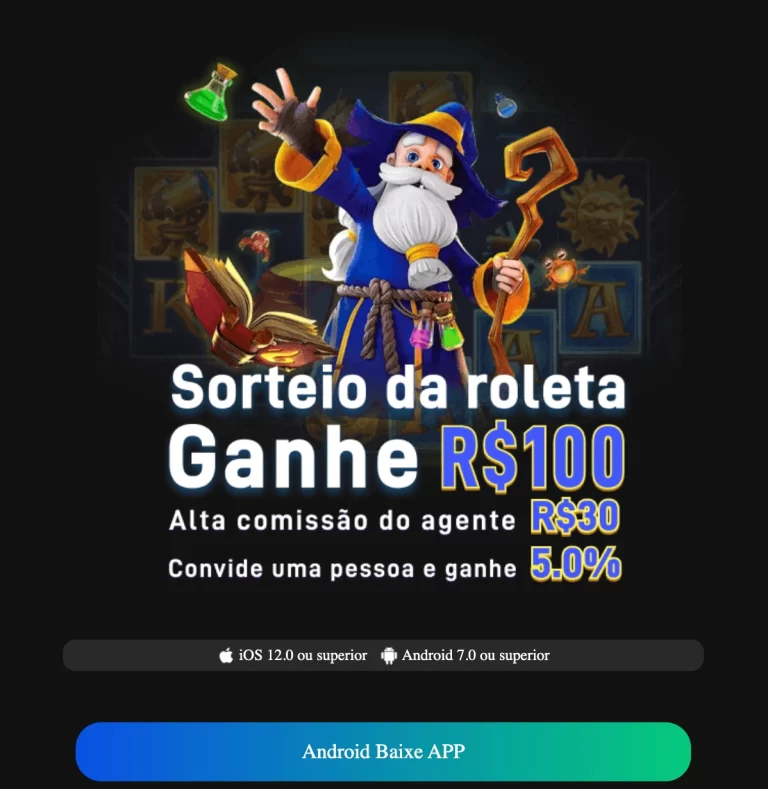Image resolution: width=768 pixels, height=789 pixels.
Task: Click the R$30 commission amount
Action: click(574, 515)
